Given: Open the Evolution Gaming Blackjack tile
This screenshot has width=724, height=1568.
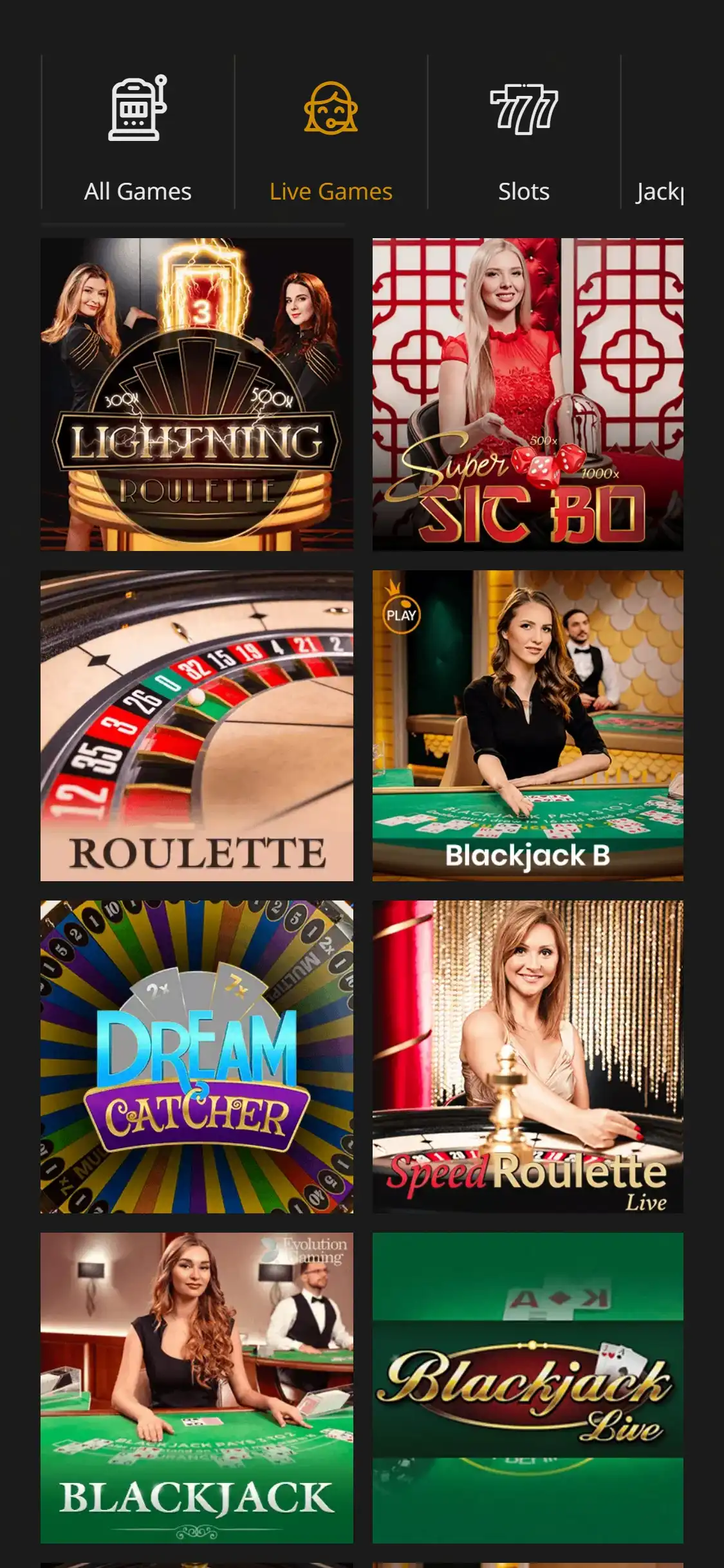Looking at the screenshot, I should tap(197, 1388).
